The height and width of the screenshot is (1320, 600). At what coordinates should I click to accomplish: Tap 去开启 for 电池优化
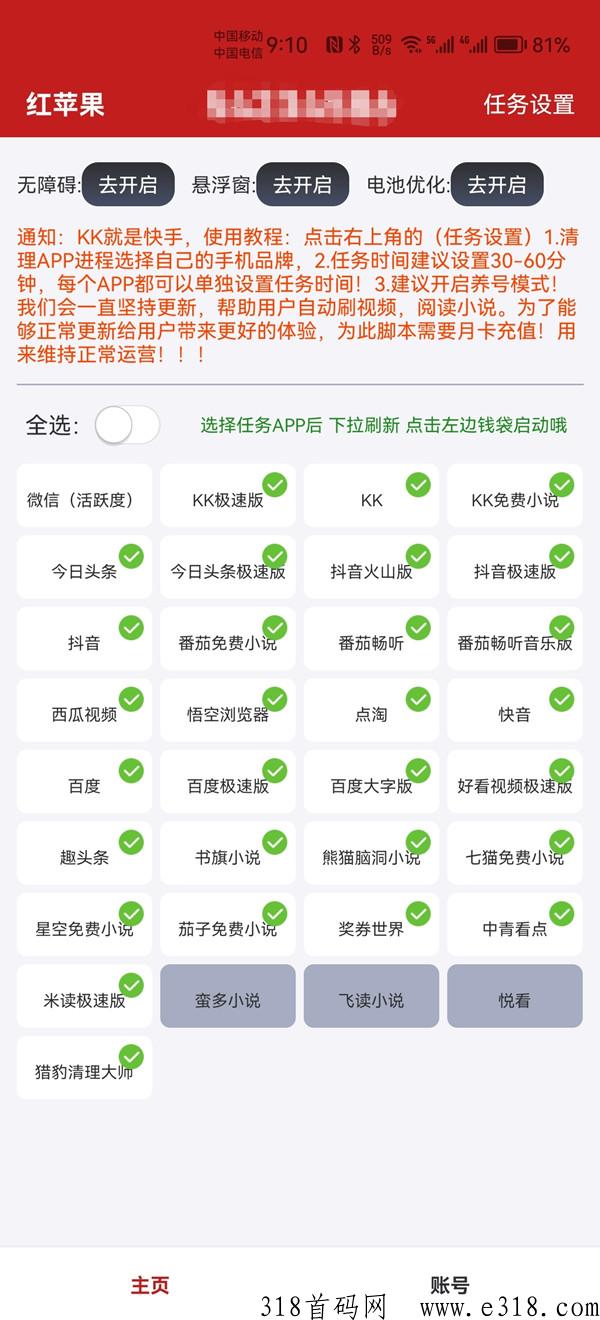coord(497,185)
